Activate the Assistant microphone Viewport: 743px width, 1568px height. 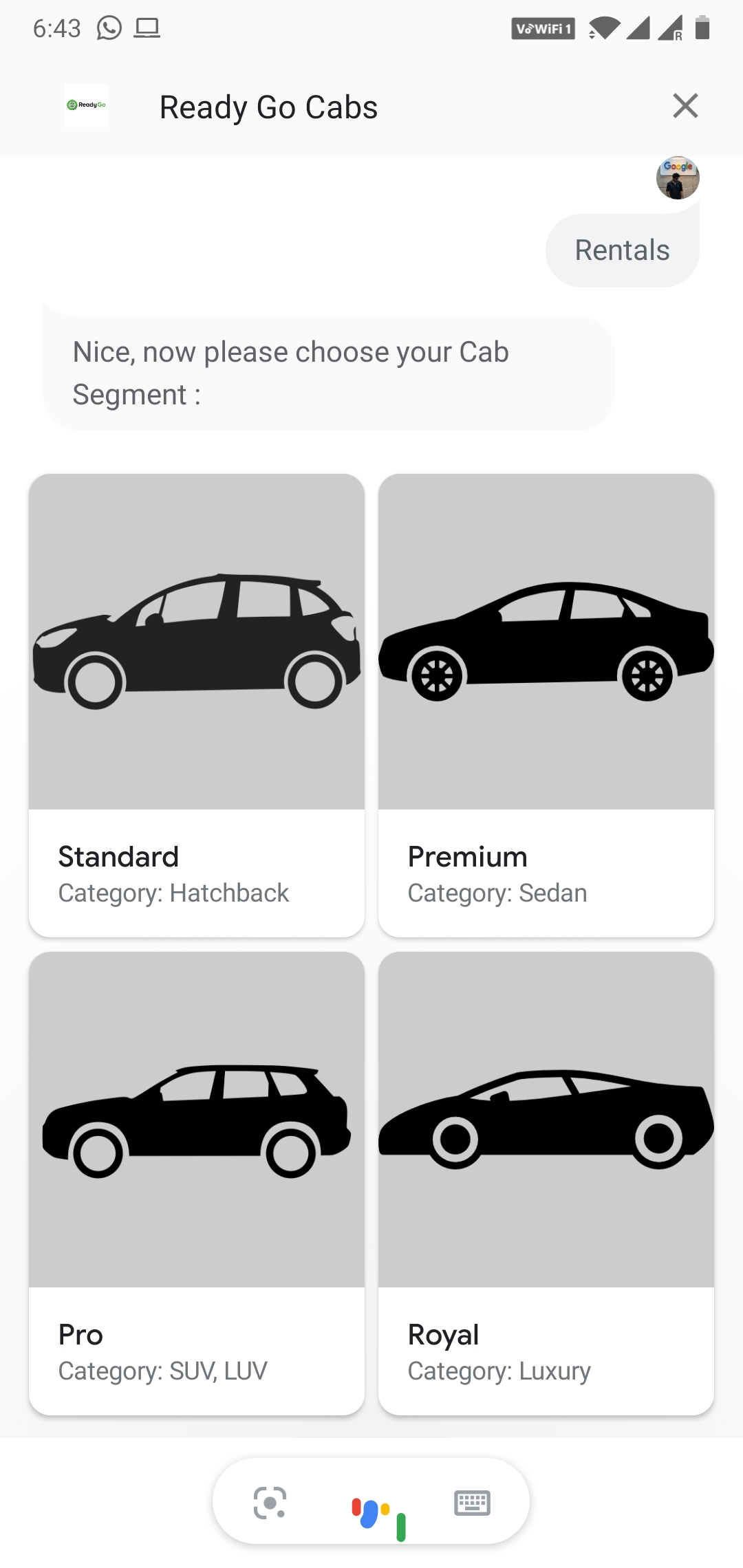[x=377, y=1505]
